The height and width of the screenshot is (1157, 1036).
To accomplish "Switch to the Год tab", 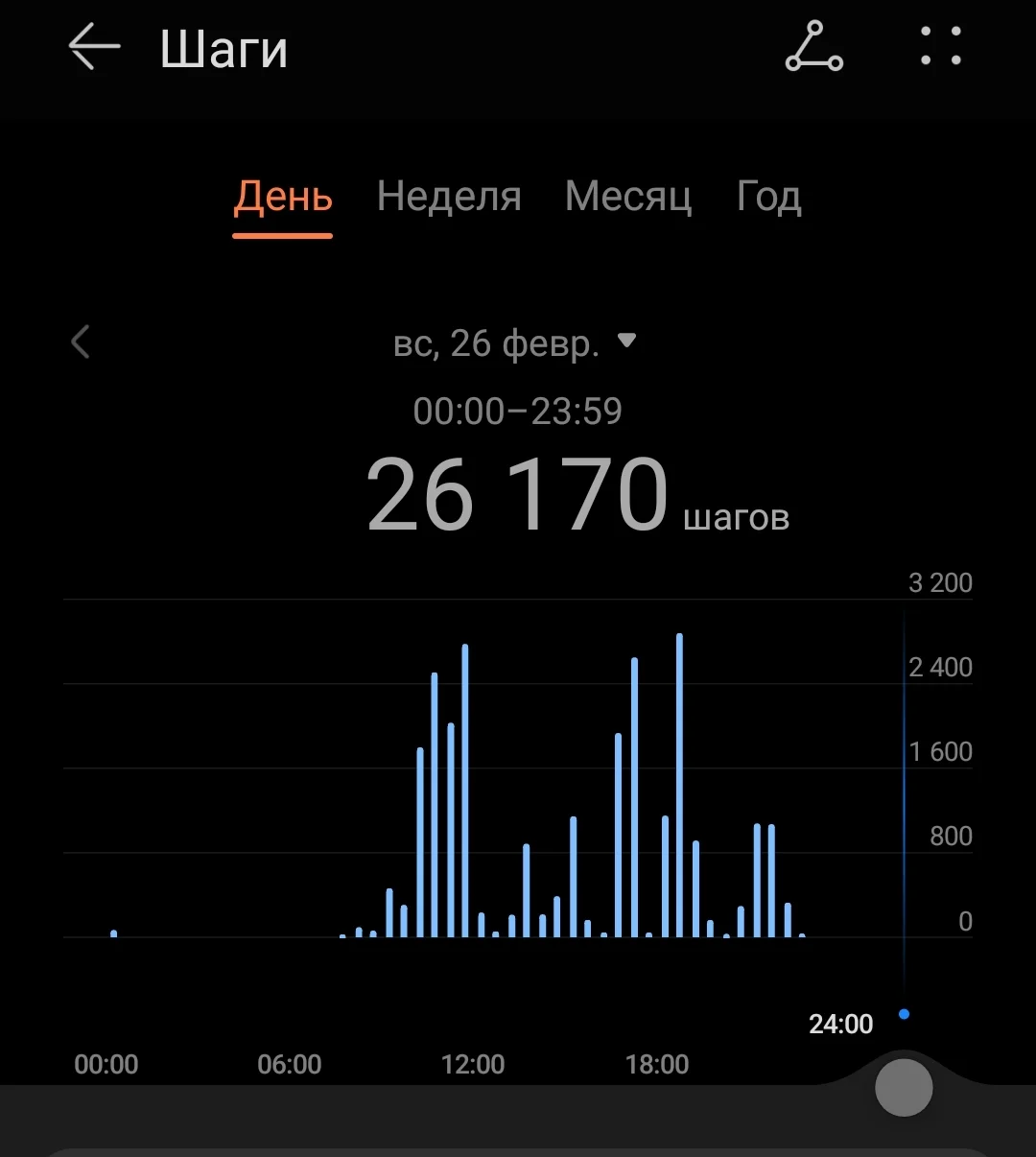I will (x=768, y=197).
